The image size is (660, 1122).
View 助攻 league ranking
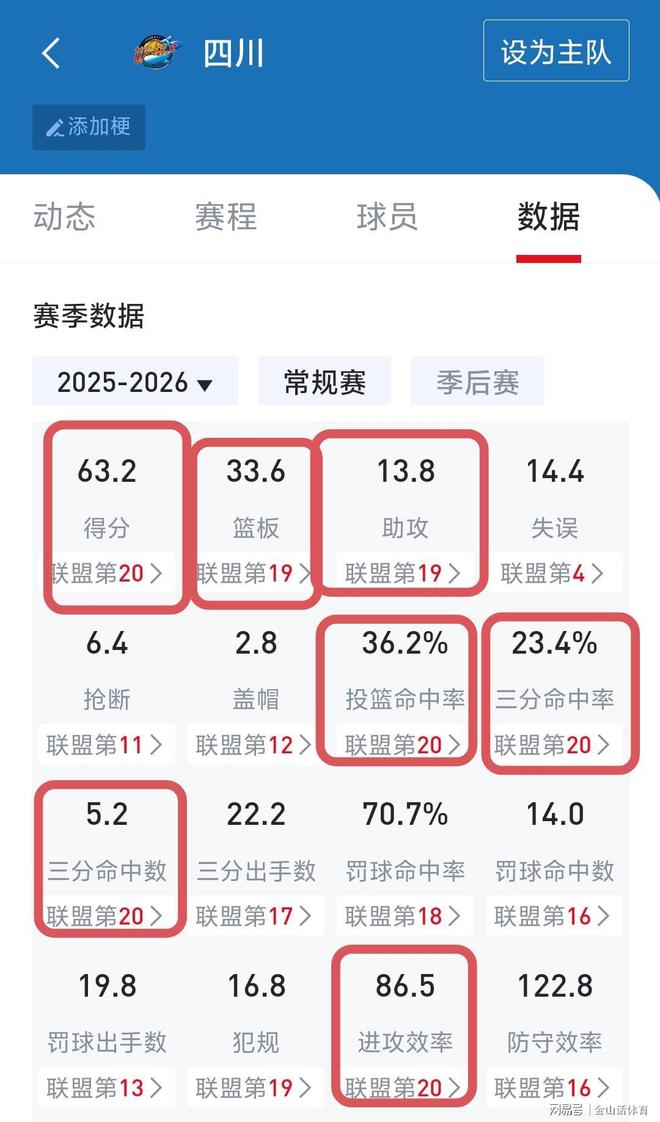coord(405,573)
